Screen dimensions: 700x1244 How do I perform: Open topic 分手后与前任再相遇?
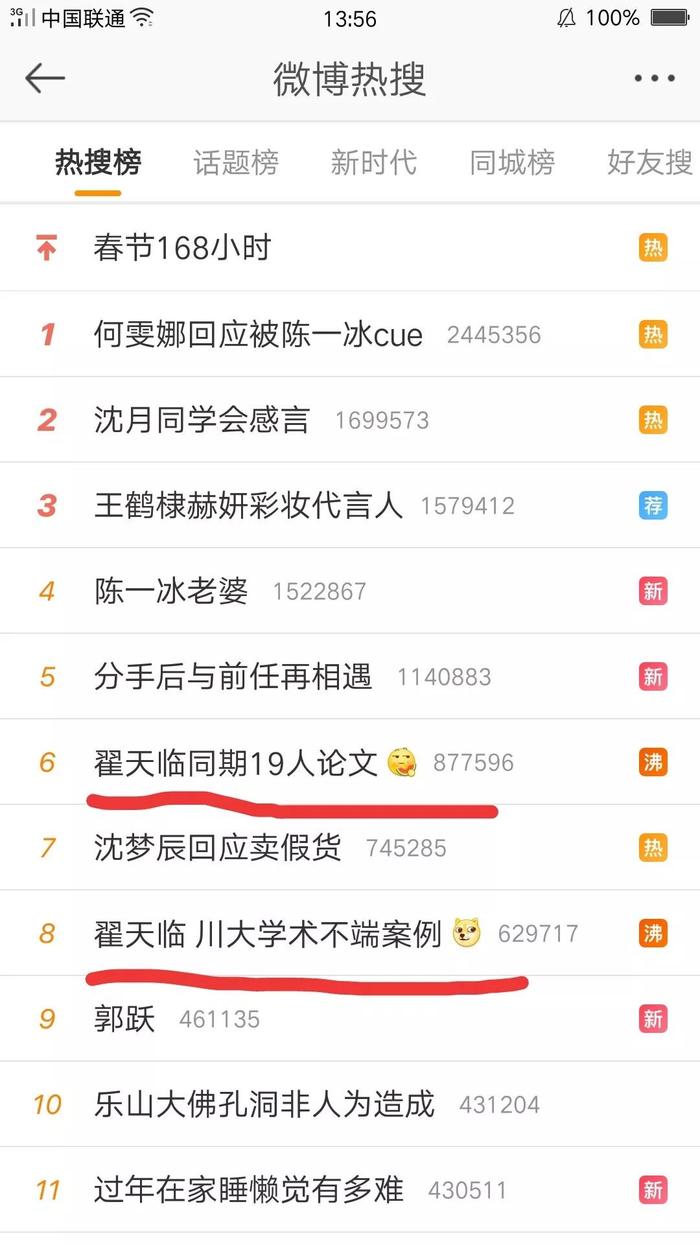click(350, 677)
